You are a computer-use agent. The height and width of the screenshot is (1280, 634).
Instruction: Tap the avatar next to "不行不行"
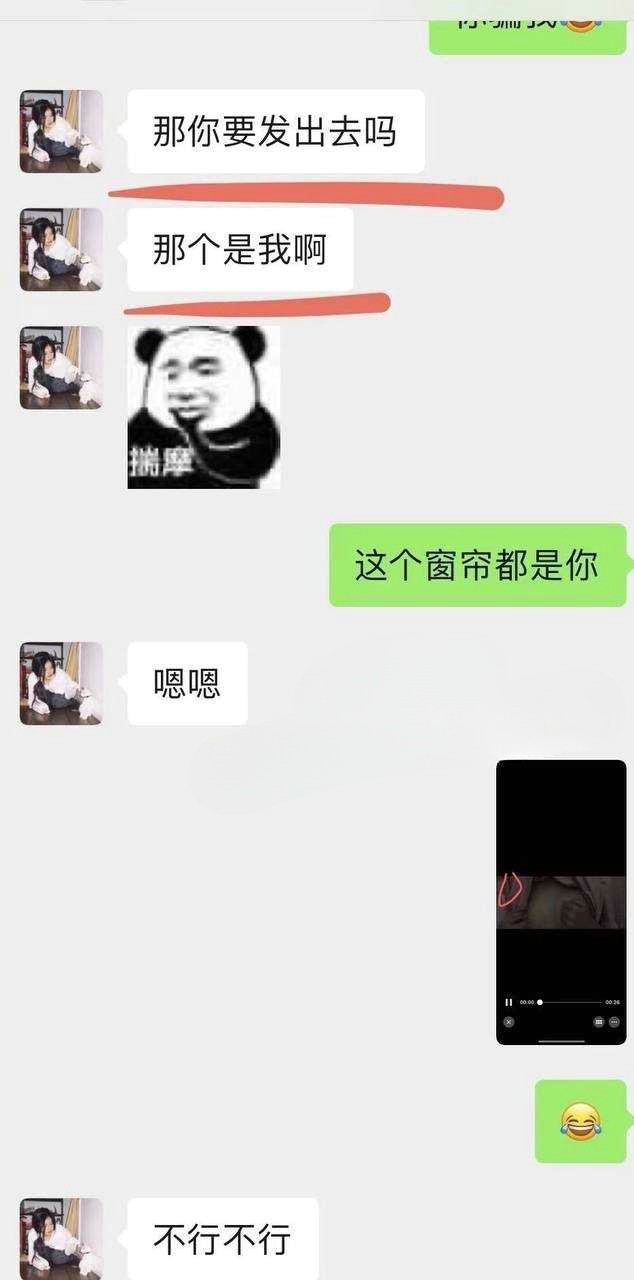61,1238
